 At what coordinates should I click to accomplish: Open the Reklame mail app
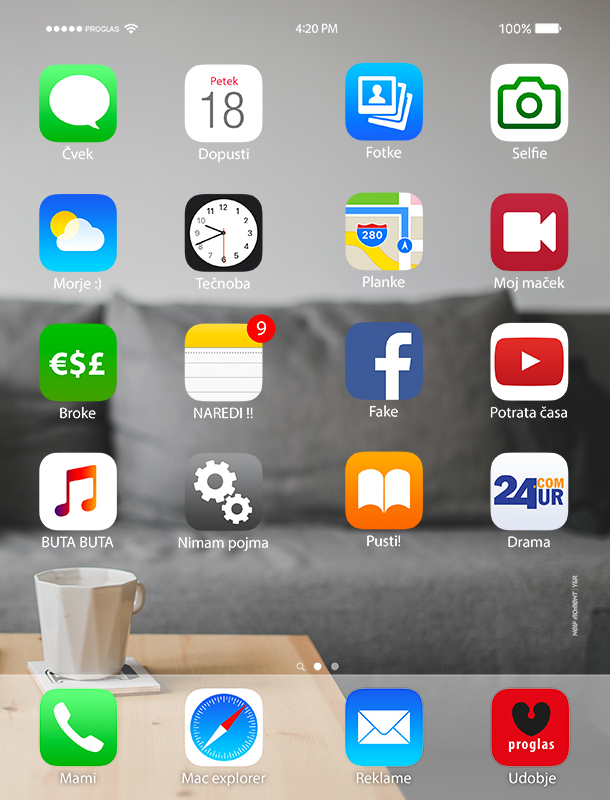384,727
